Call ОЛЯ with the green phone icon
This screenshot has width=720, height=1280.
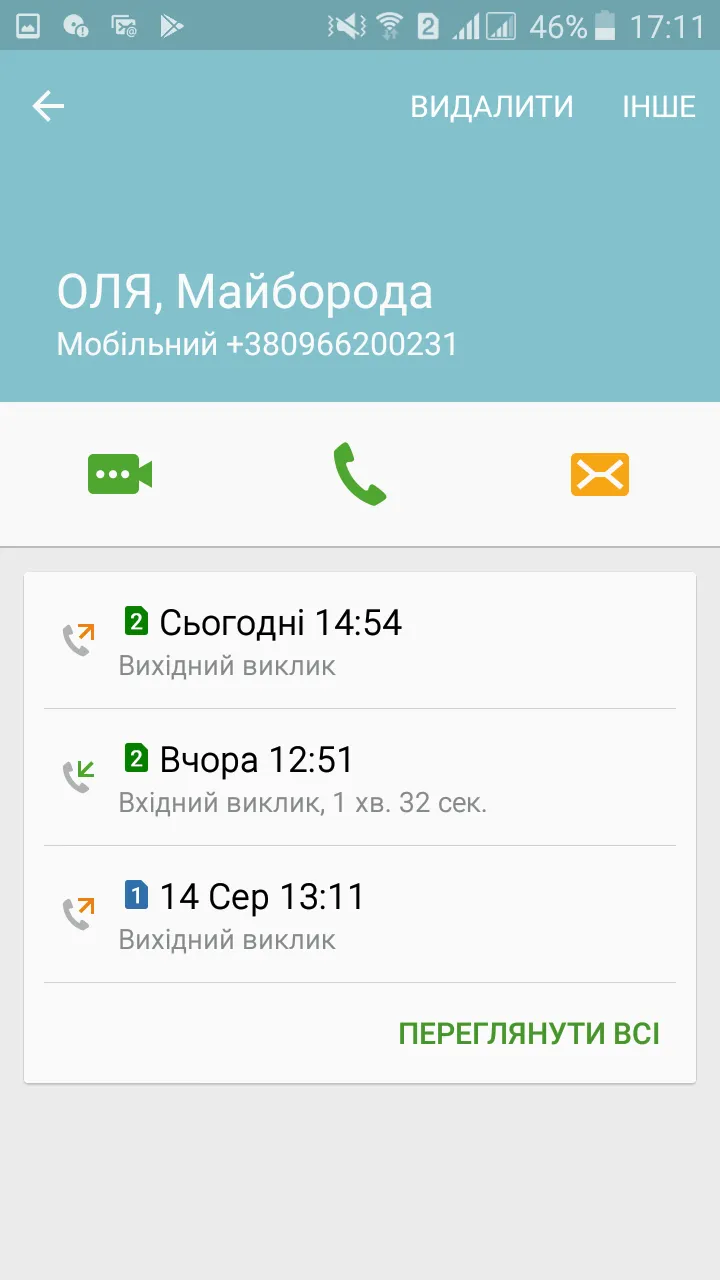(360, 474)
